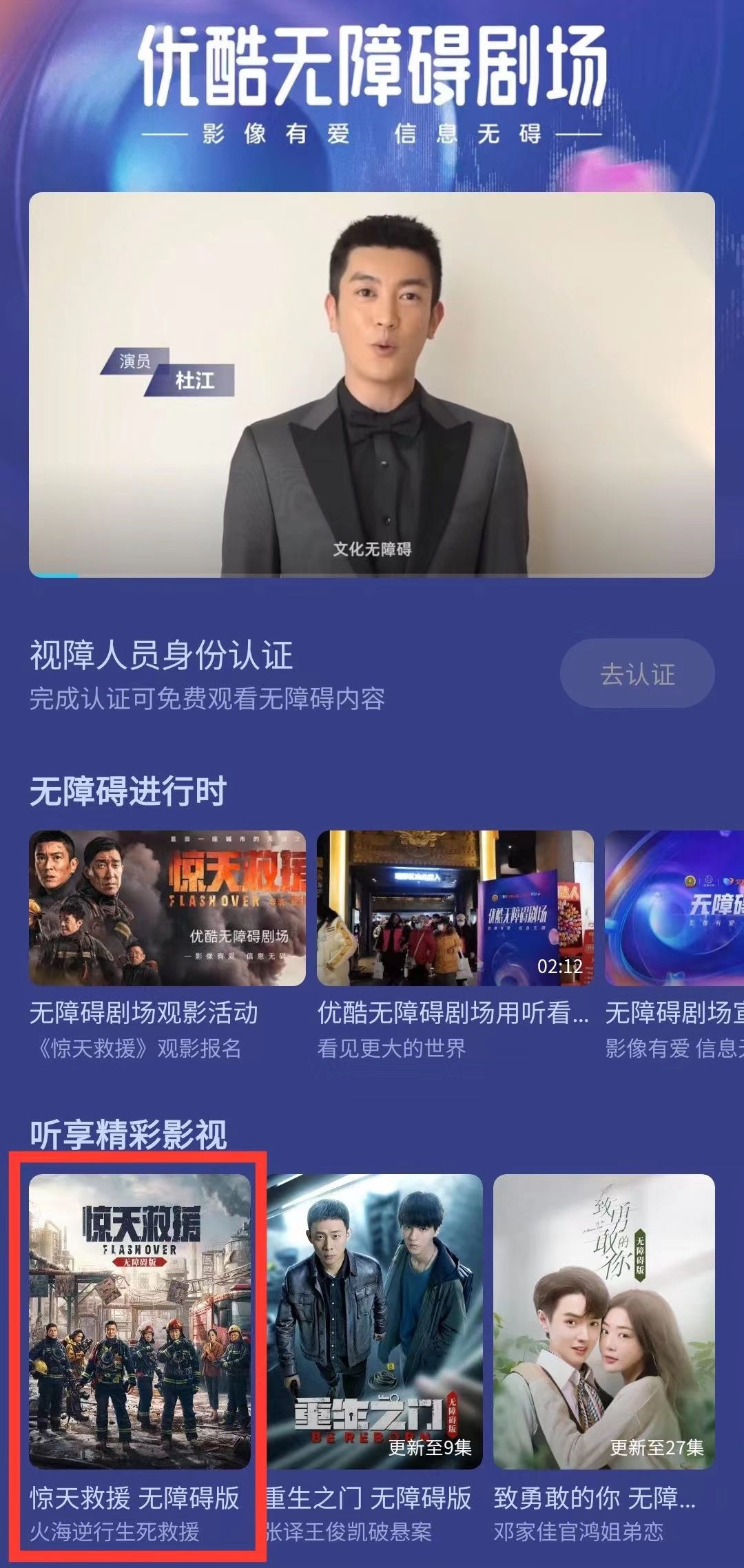Open 无障碍剧场观影活动 card
This screenshot has width=744, height=1568.
pyautogui.click(x=167, y=908)
